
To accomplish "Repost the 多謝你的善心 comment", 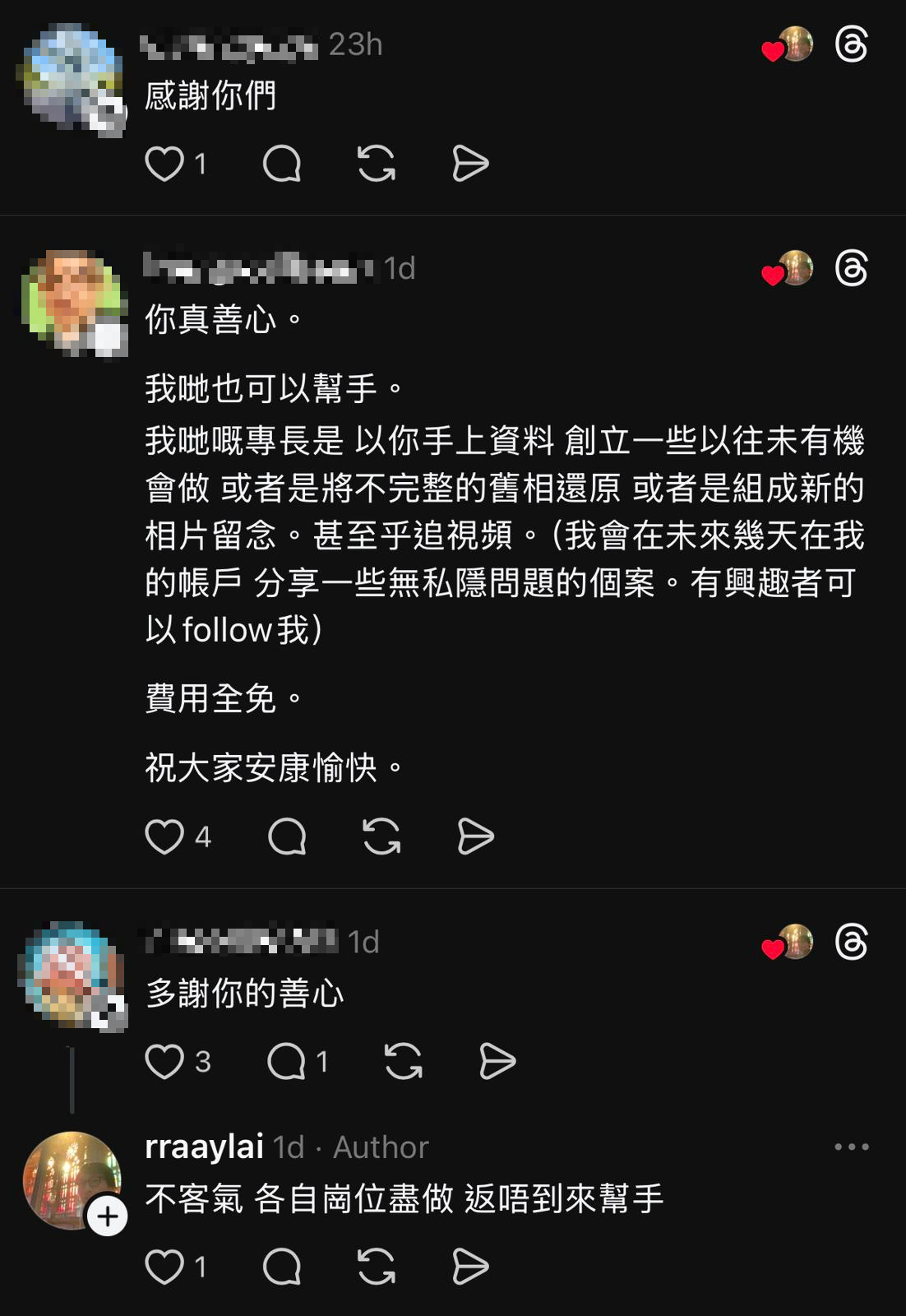I will click(x=403, y=1061).
